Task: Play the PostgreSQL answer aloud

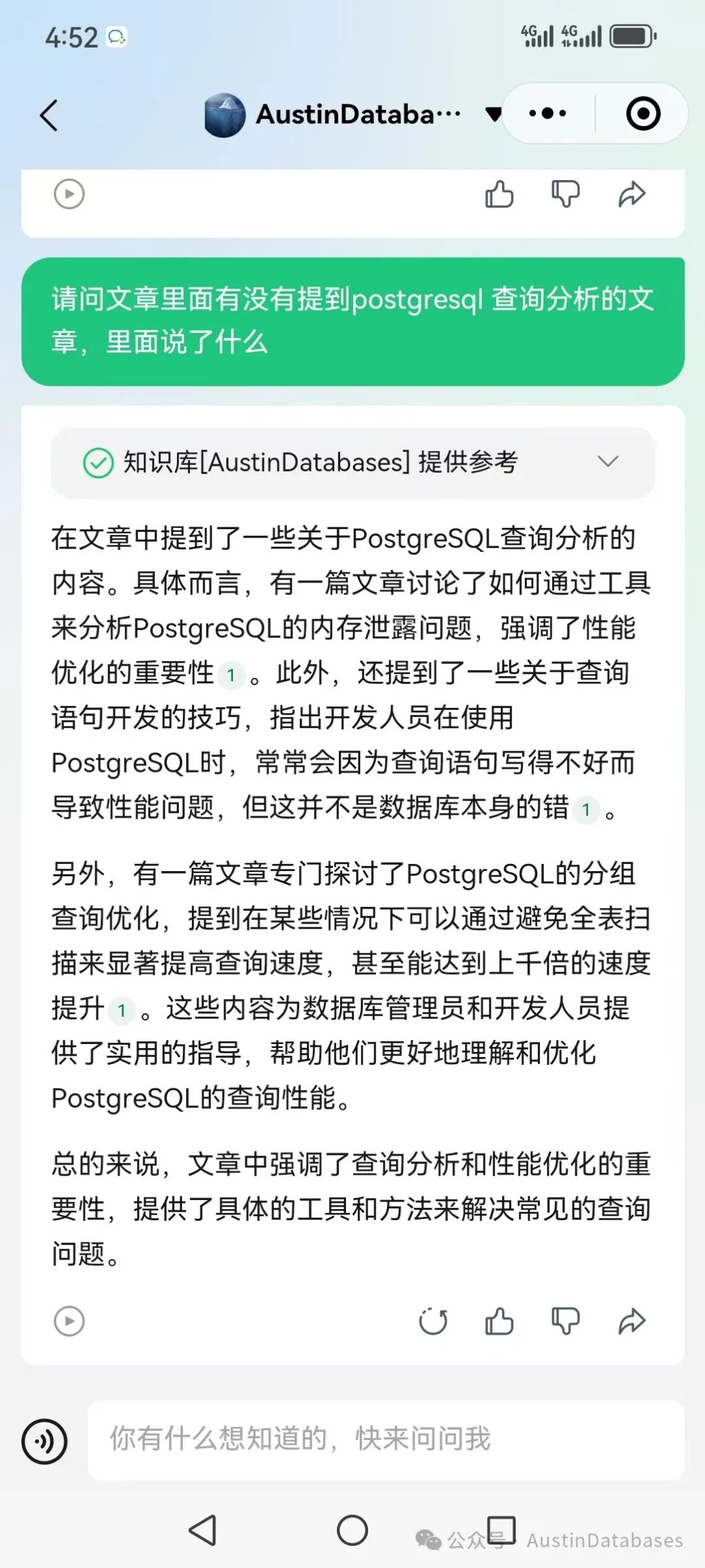Action: 69,1321
